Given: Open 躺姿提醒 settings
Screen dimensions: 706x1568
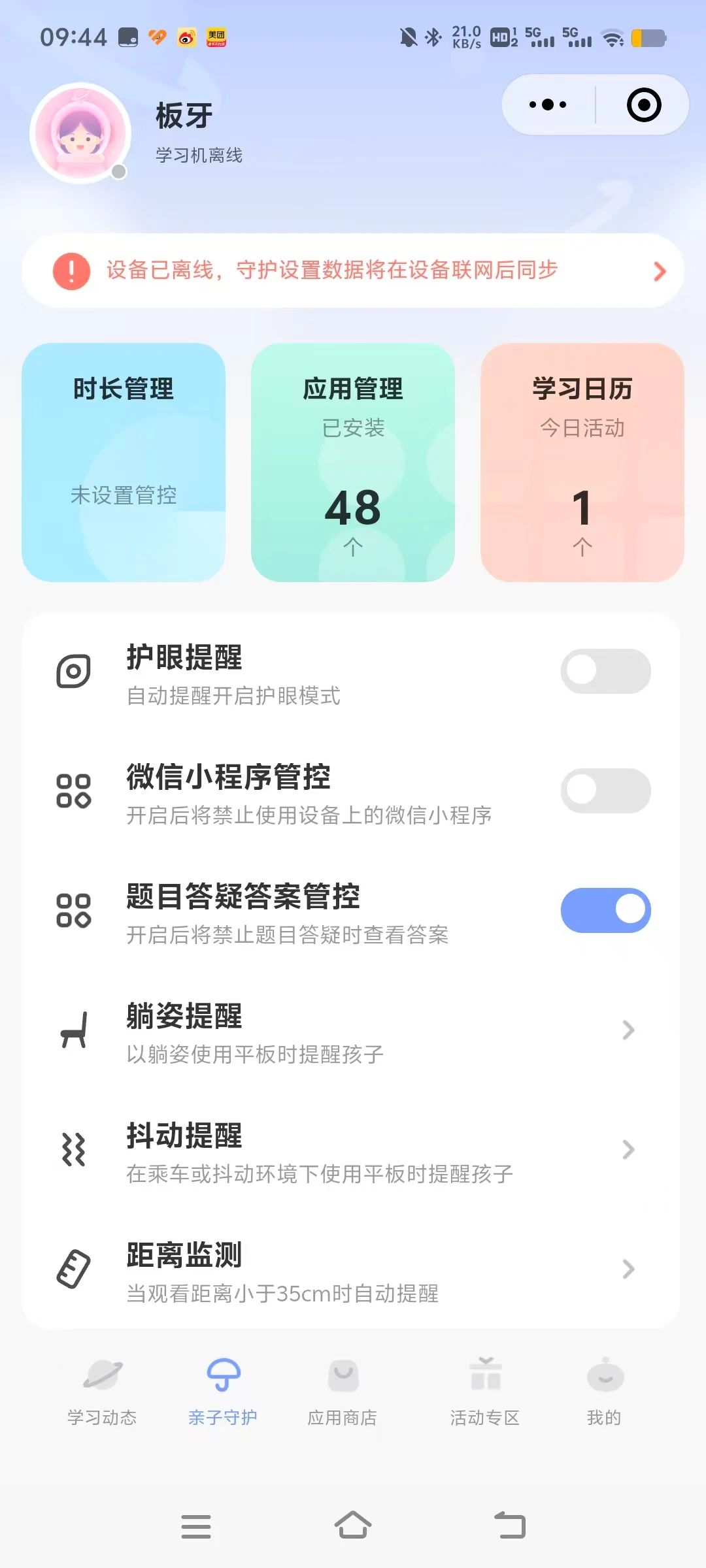Looking at the screenshot, I should tap(353, 1030).
